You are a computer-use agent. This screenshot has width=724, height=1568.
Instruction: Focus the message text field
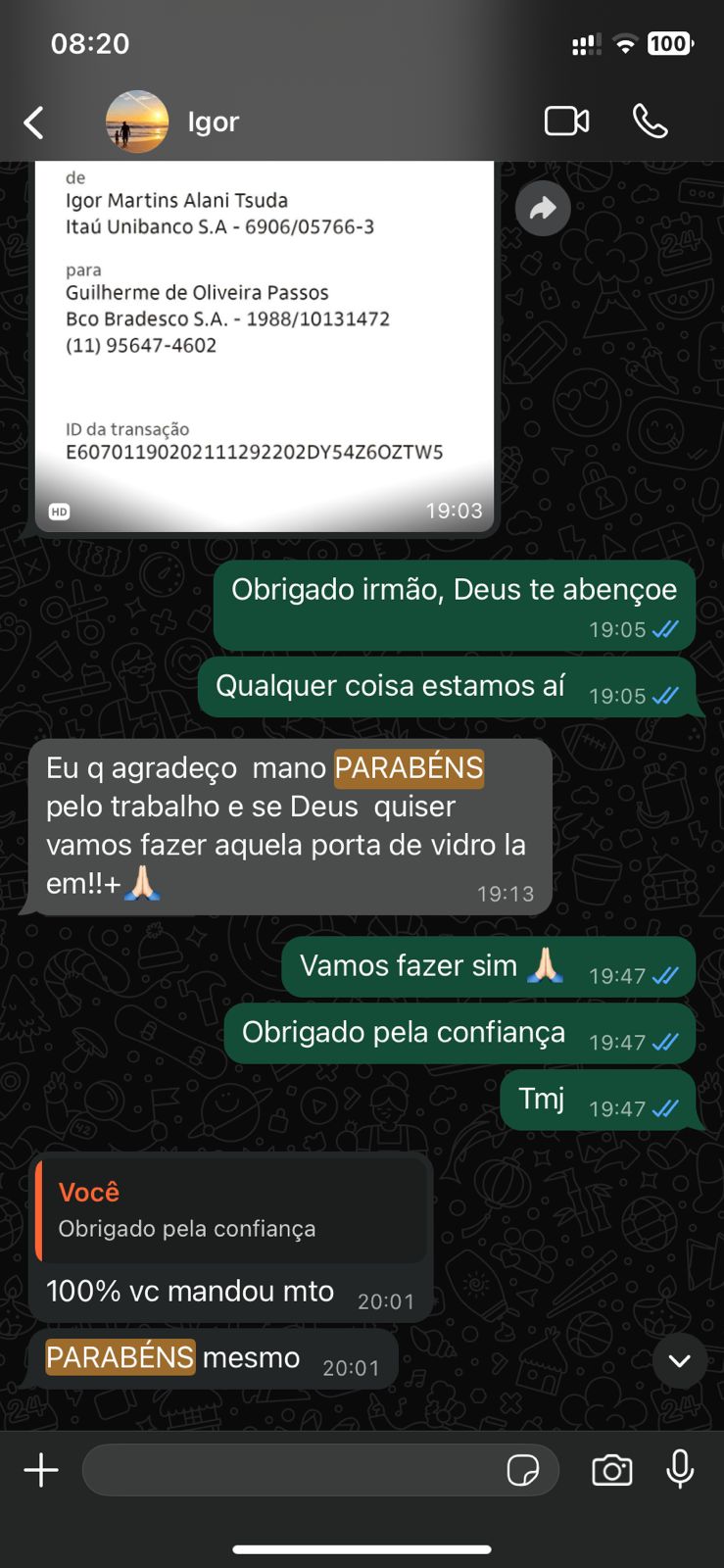[294, 1470]
